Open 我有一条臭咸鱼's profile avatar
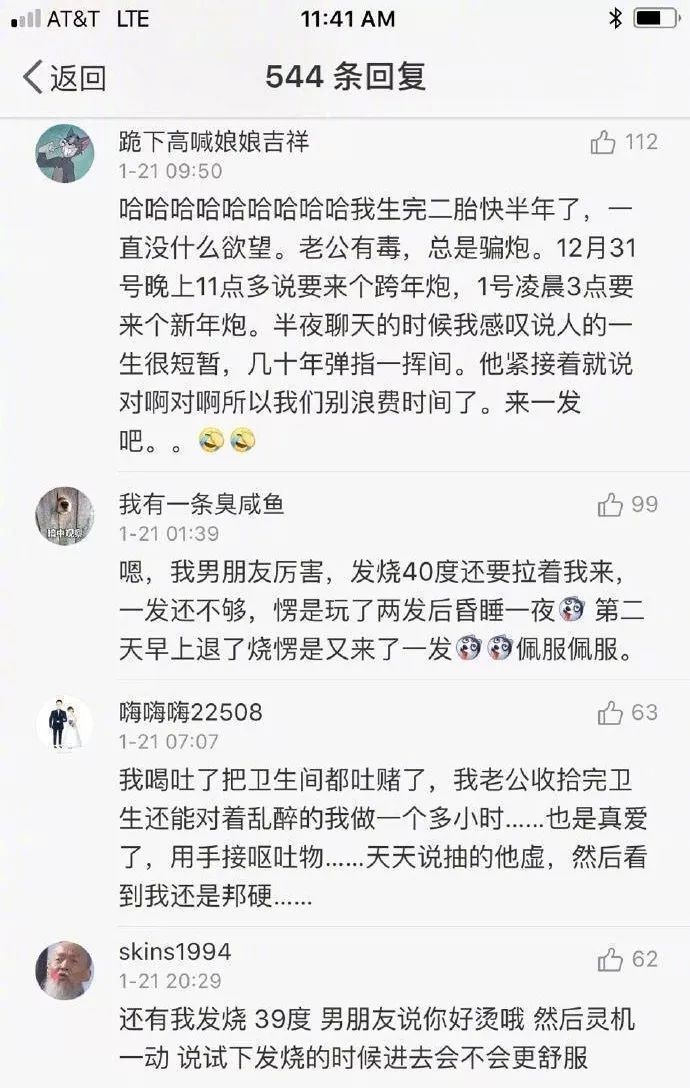The height and width of the screenshot is (1088, 690). 65,516
